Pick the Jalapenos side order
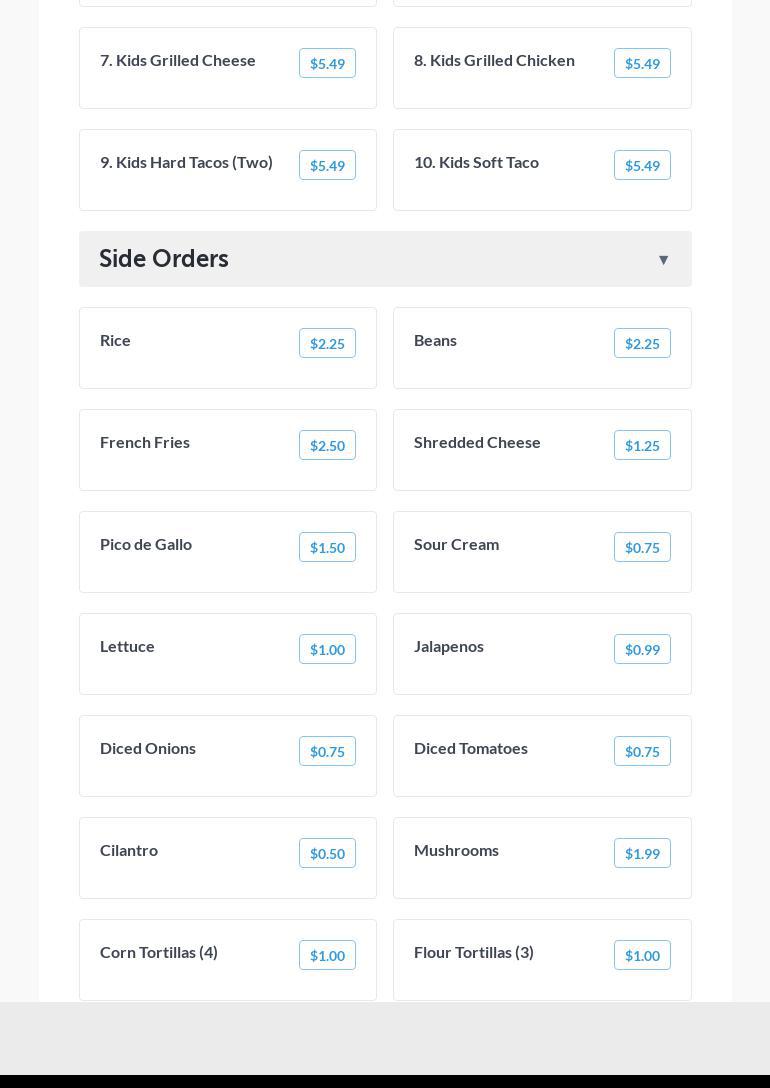770x1088 pixels. pyautogui.click(x=542, y=654)
